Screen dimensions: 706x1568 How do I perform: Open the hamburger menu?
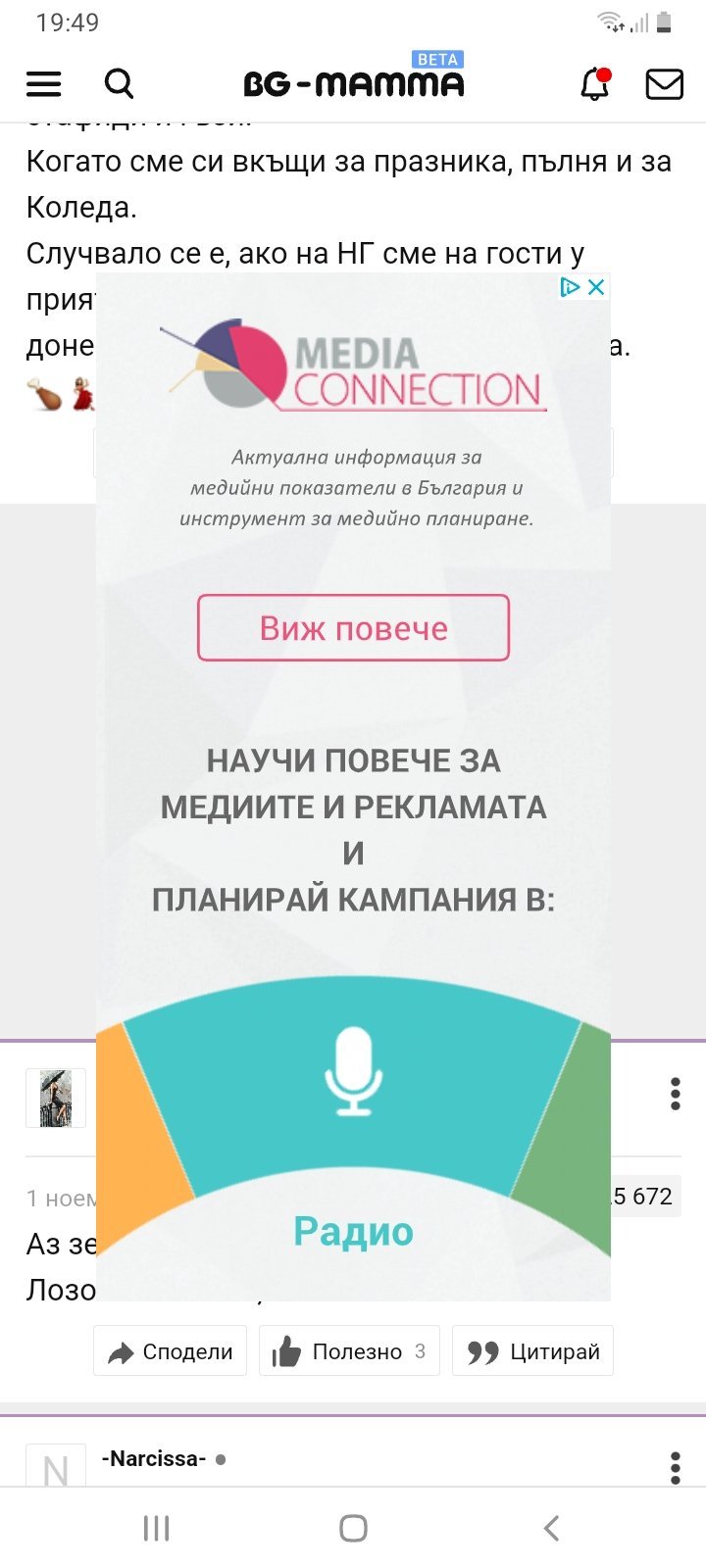[x=43, y=84]
